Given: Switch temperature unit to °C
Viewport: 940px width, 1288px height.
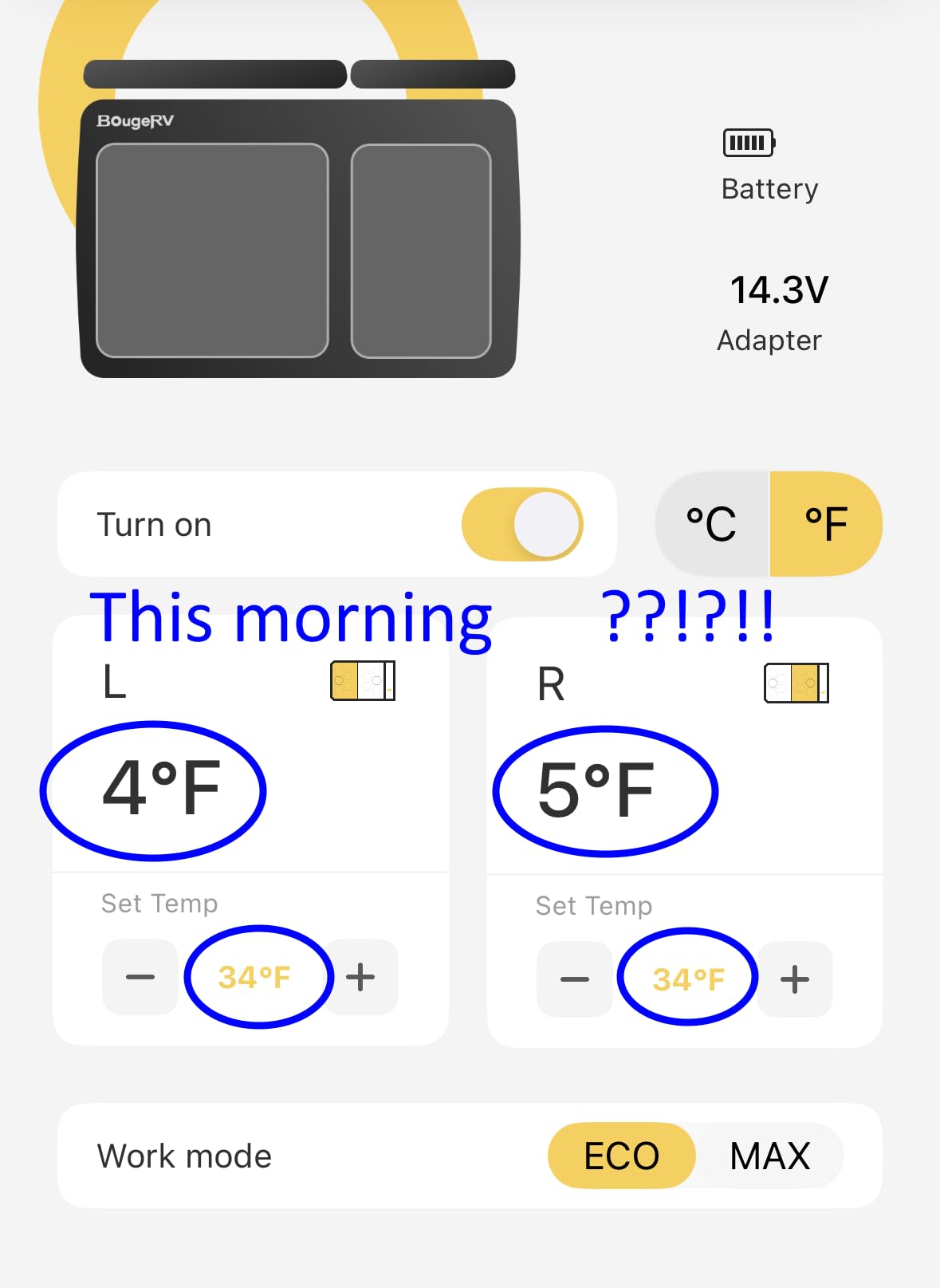Looking at the screenshot, I should point(711,524).
